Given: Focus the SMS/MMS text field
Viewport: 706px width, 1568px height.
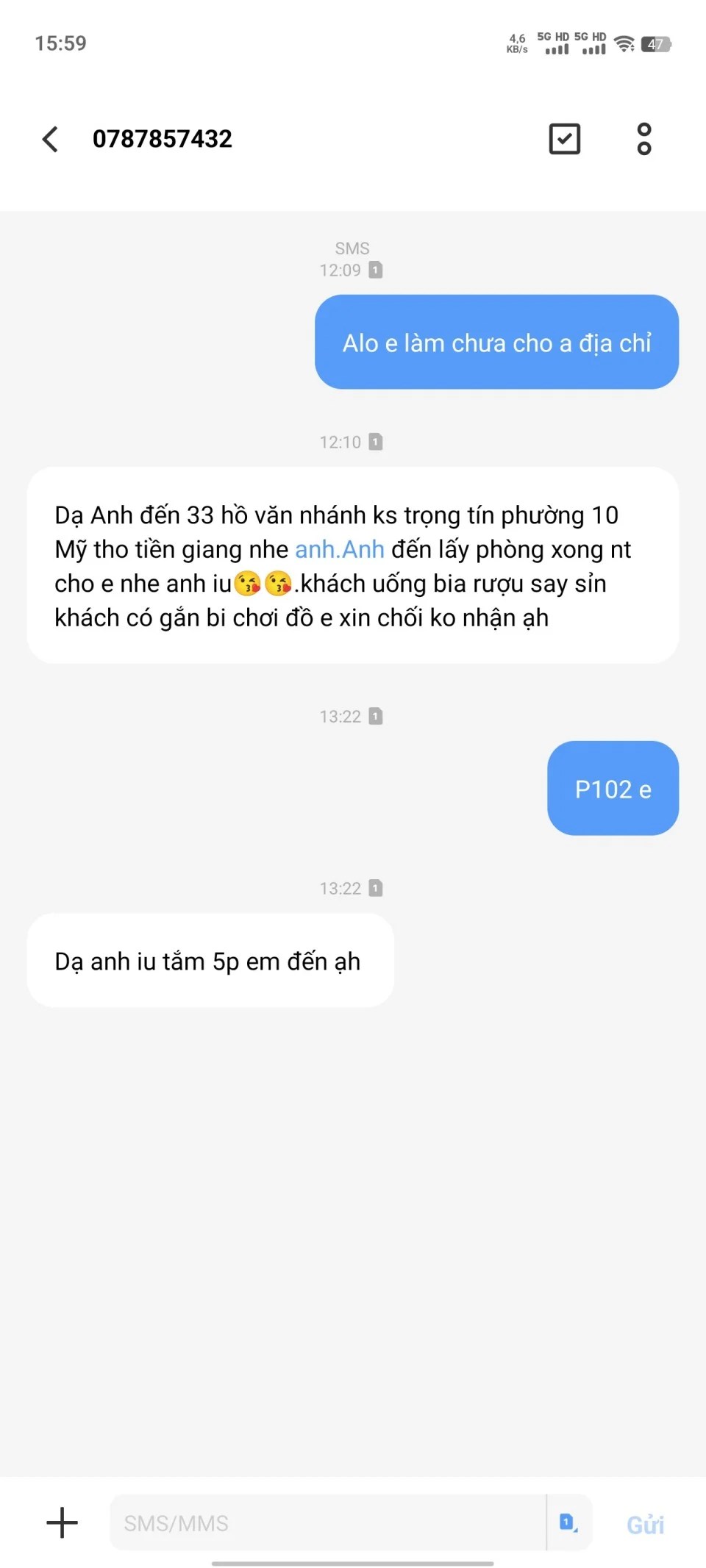Looking at the screenshot, I should (x=327, y=1522).
